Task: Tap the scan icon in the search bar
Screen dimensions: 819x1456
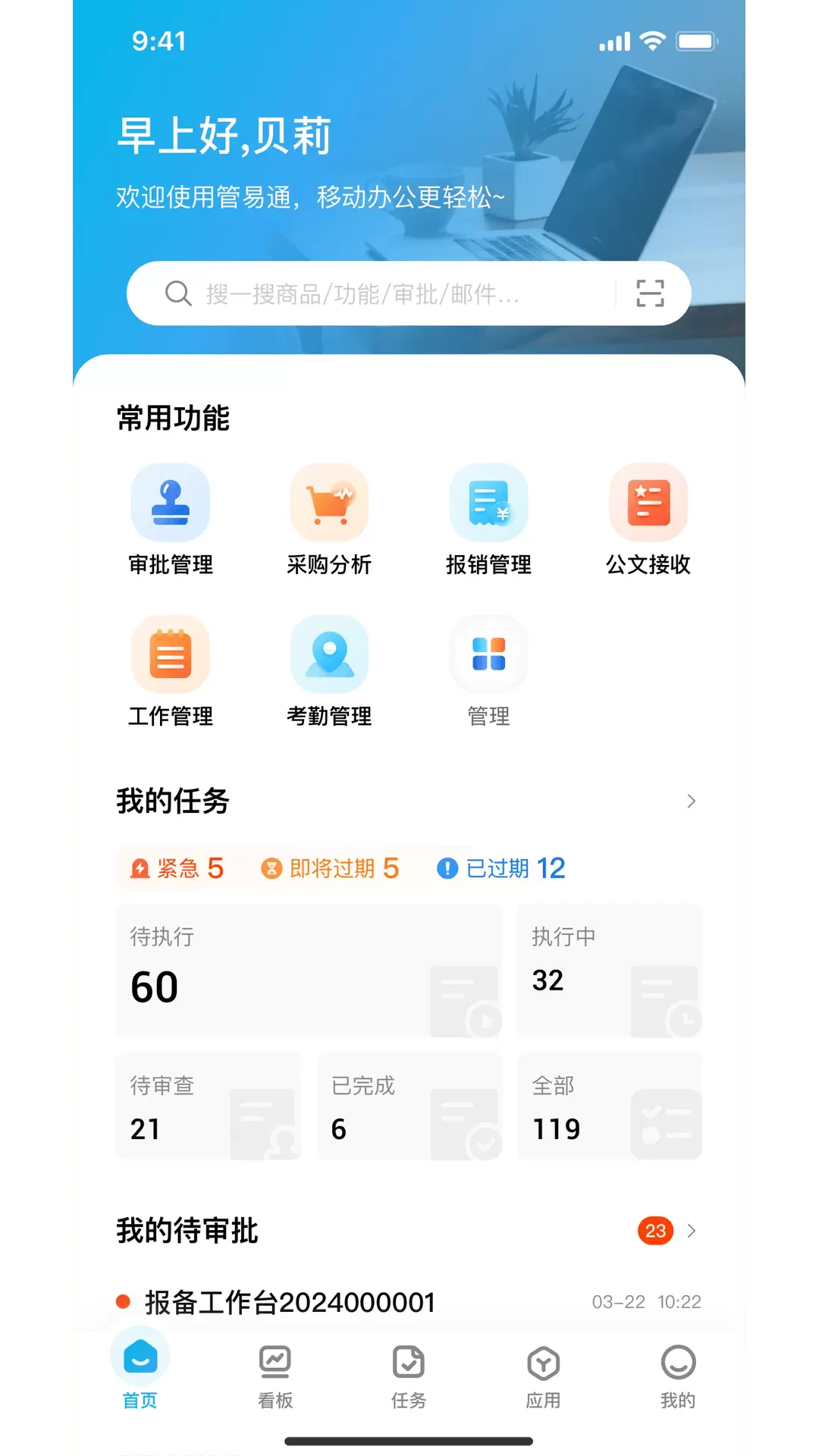Action: tap(651, 293)
